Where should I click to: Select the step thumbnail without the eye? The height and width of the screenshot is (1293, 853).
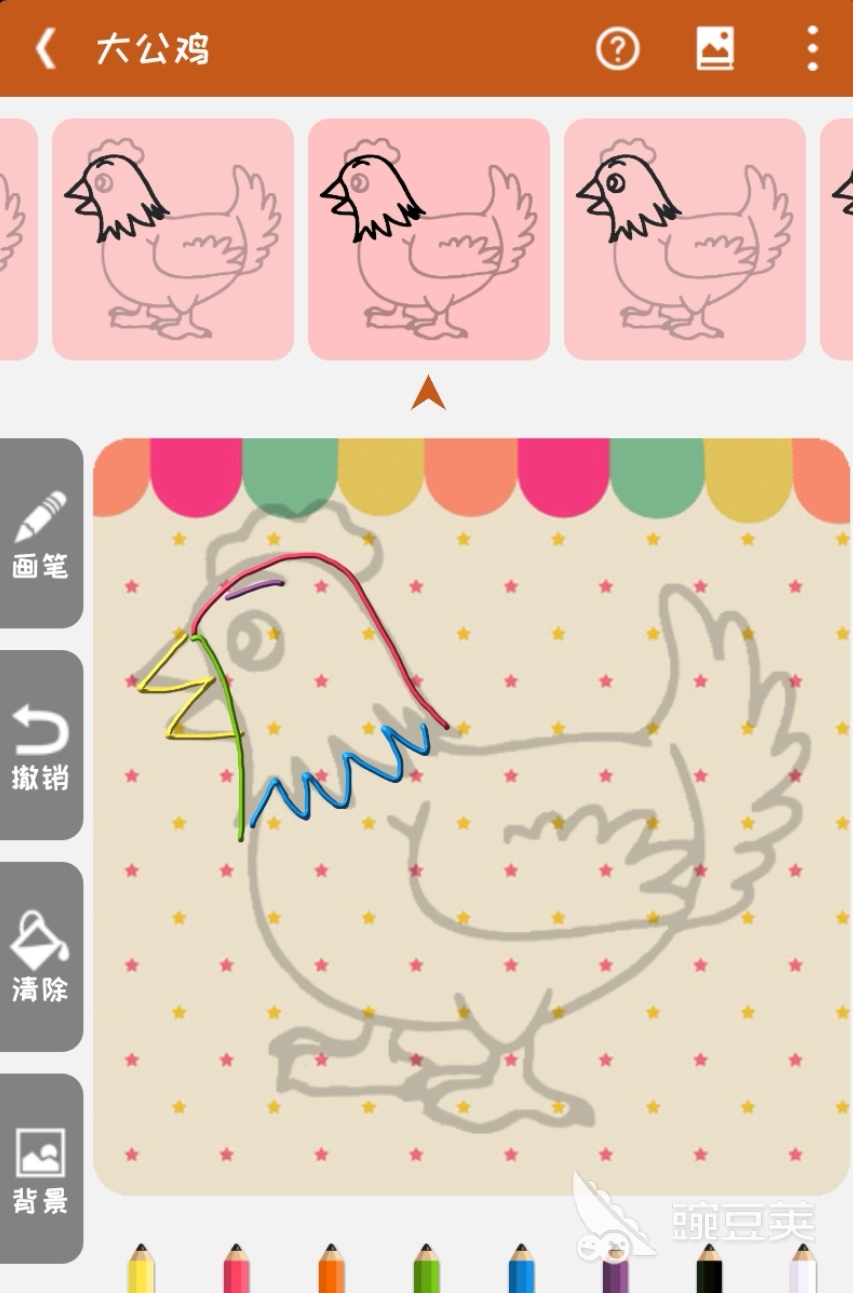click(x=173, y=240)
